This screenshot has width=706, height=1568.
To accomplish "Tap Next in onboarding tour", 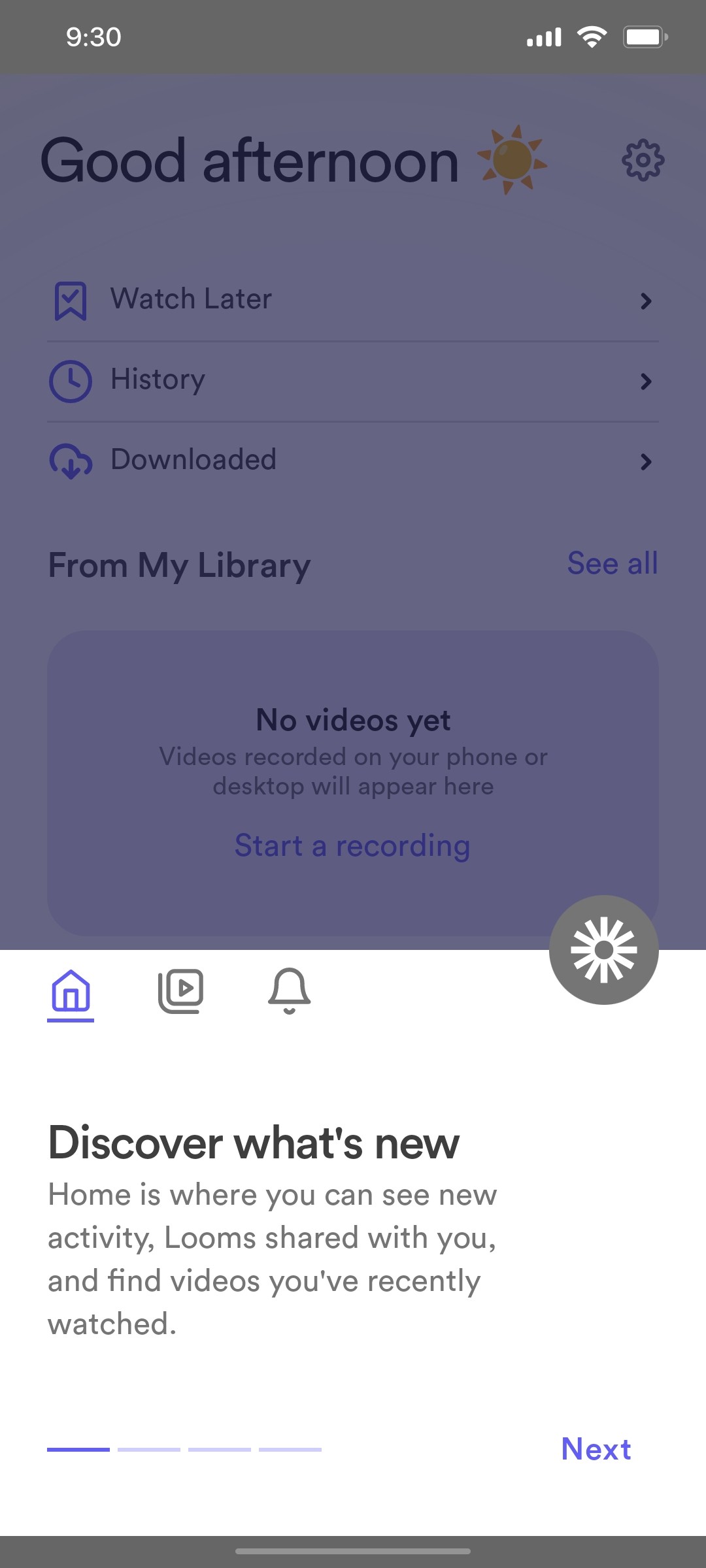I will (x=596, y=1449).
